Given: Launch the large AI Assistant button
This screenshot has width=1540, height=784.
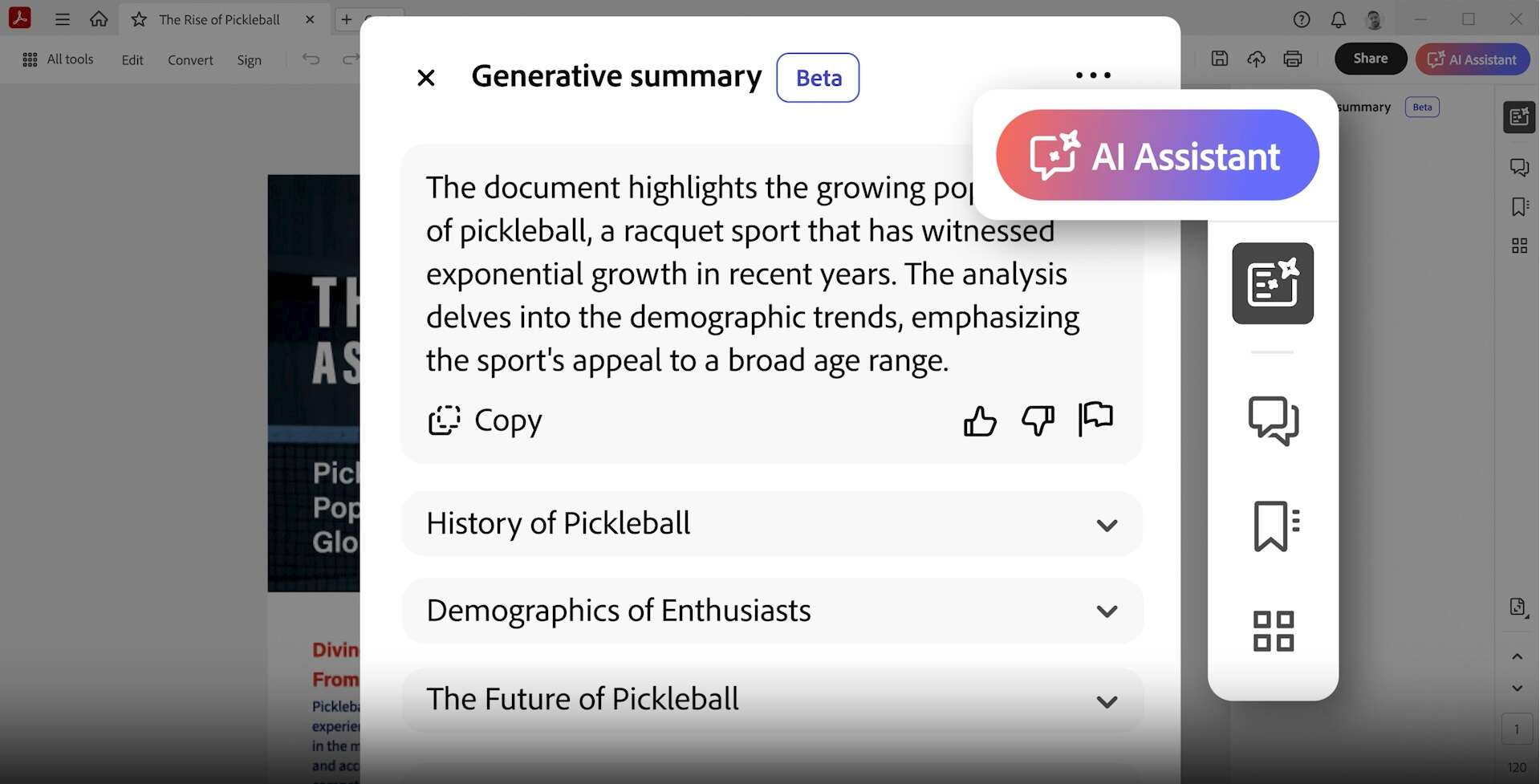Looking at the screenshot, I should tap(1157, 156).
